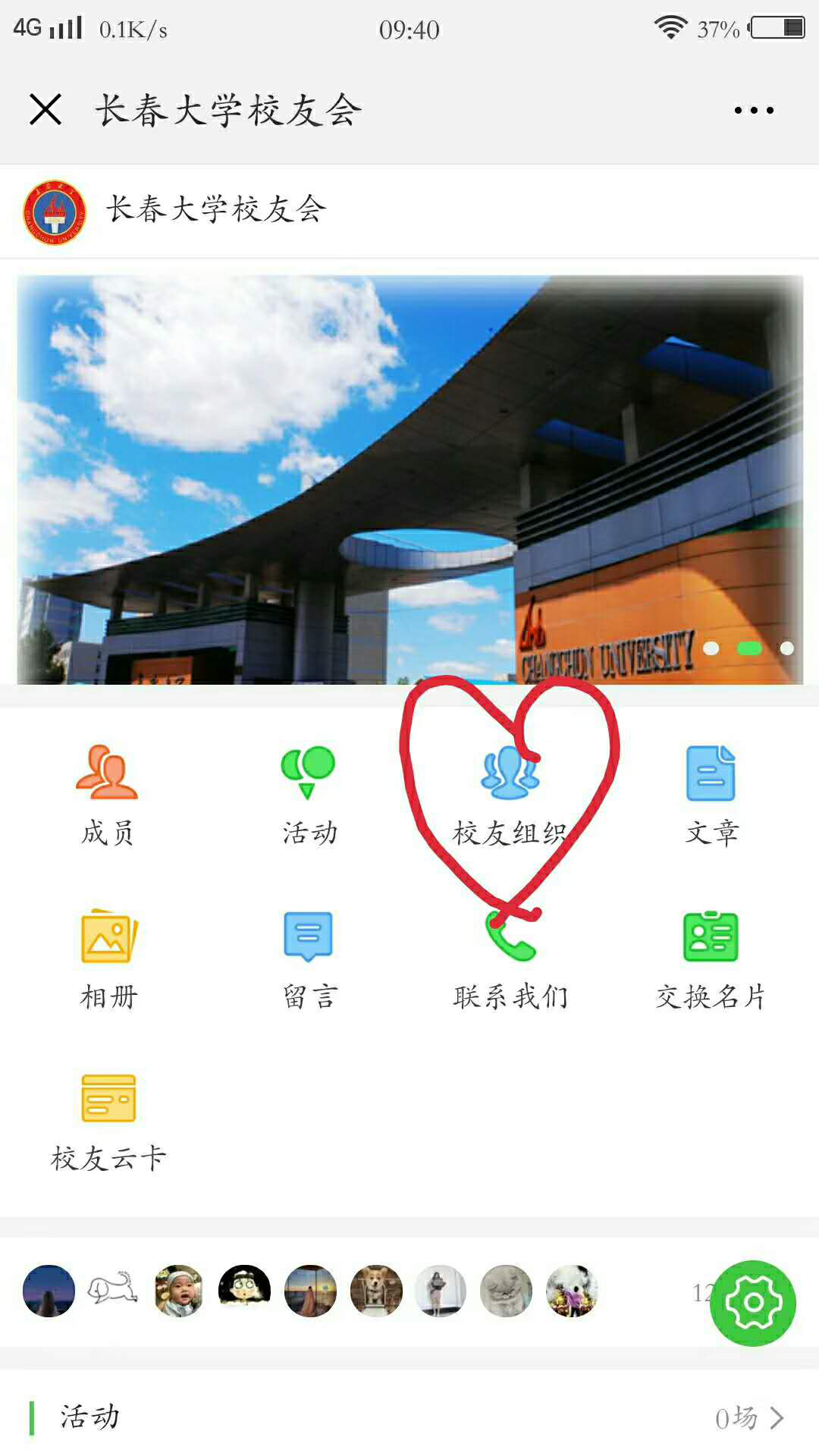
Task: Open the green settings gear button
Action: point(753,1303)
